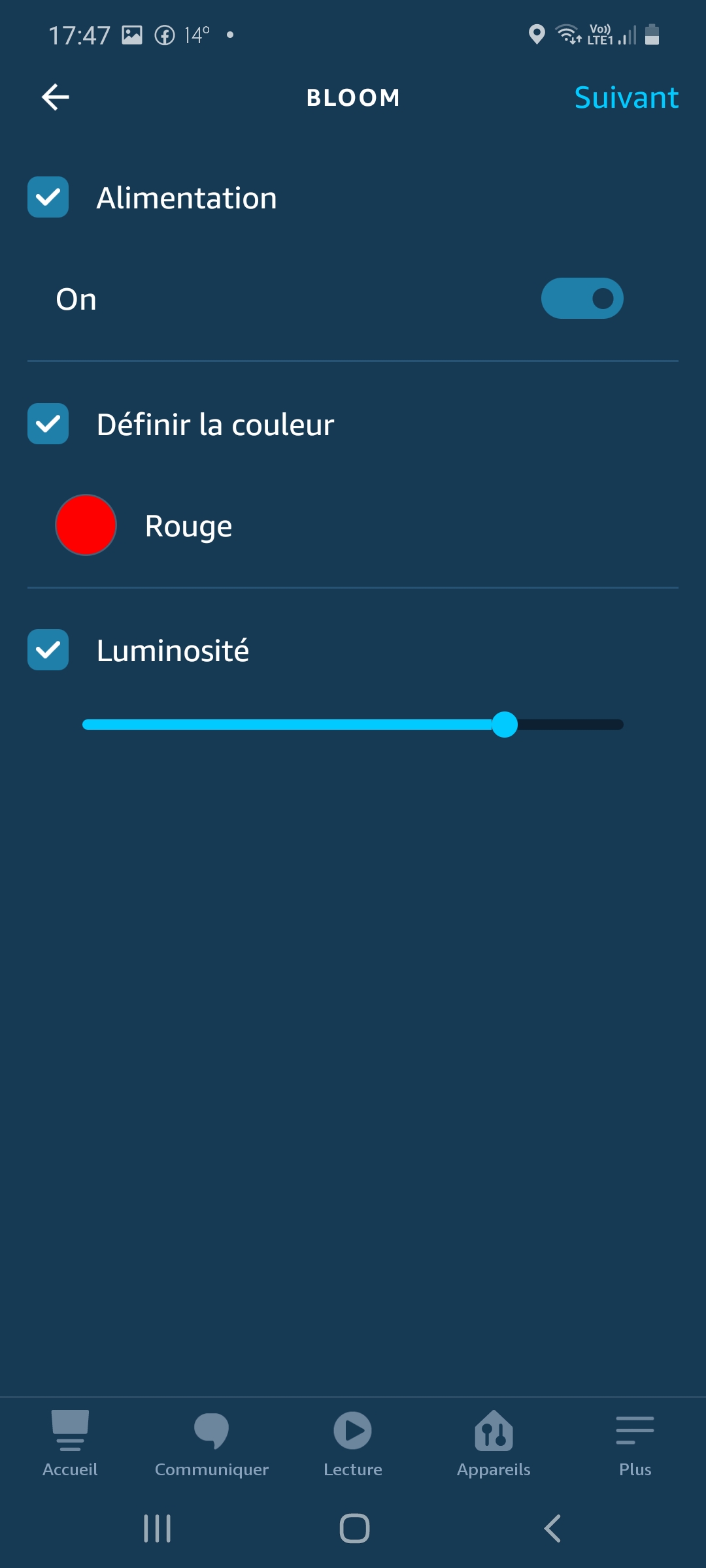
Task: Switch to the Lecture tab
Action: [353, 1444]
